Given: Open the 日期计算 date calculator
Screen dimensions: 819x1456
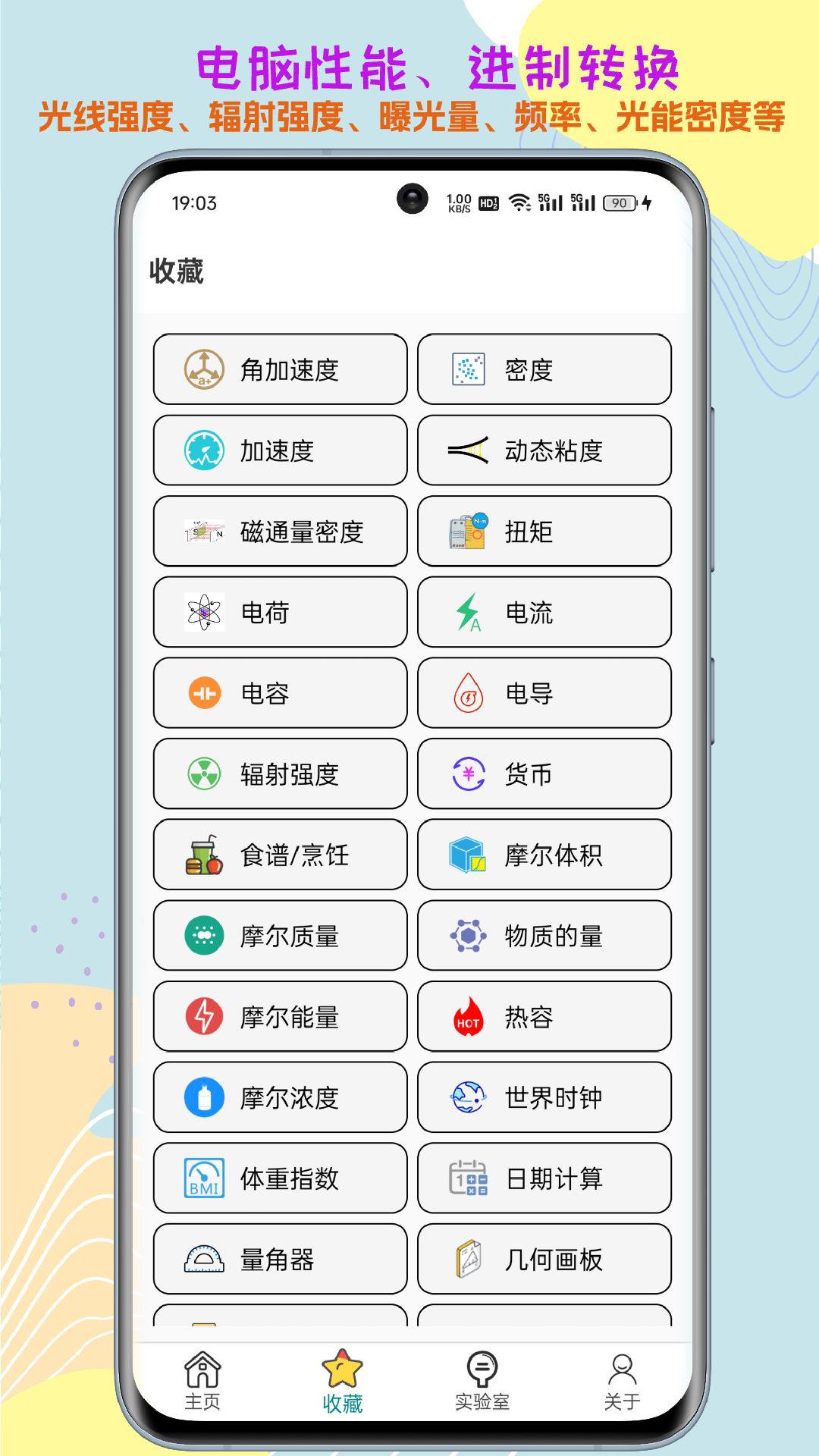Looking at the screenshot, I should point(544,1179).
